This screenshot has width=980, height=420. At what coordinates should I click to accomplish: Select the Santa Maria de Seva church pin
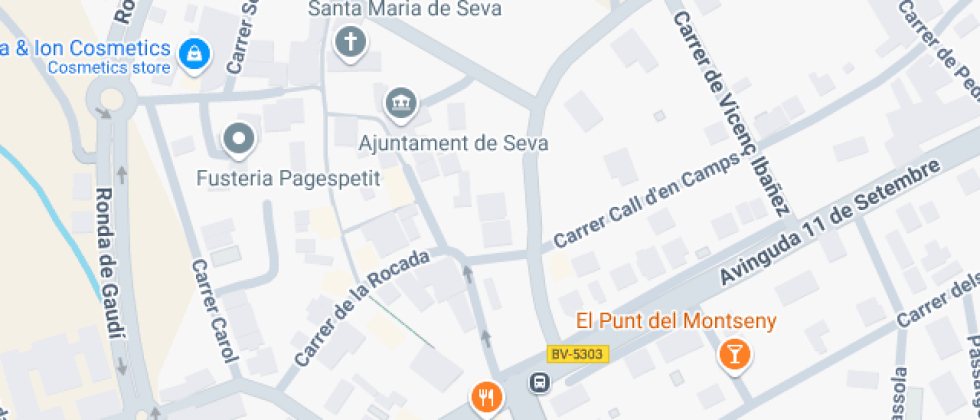pos(351,43)
